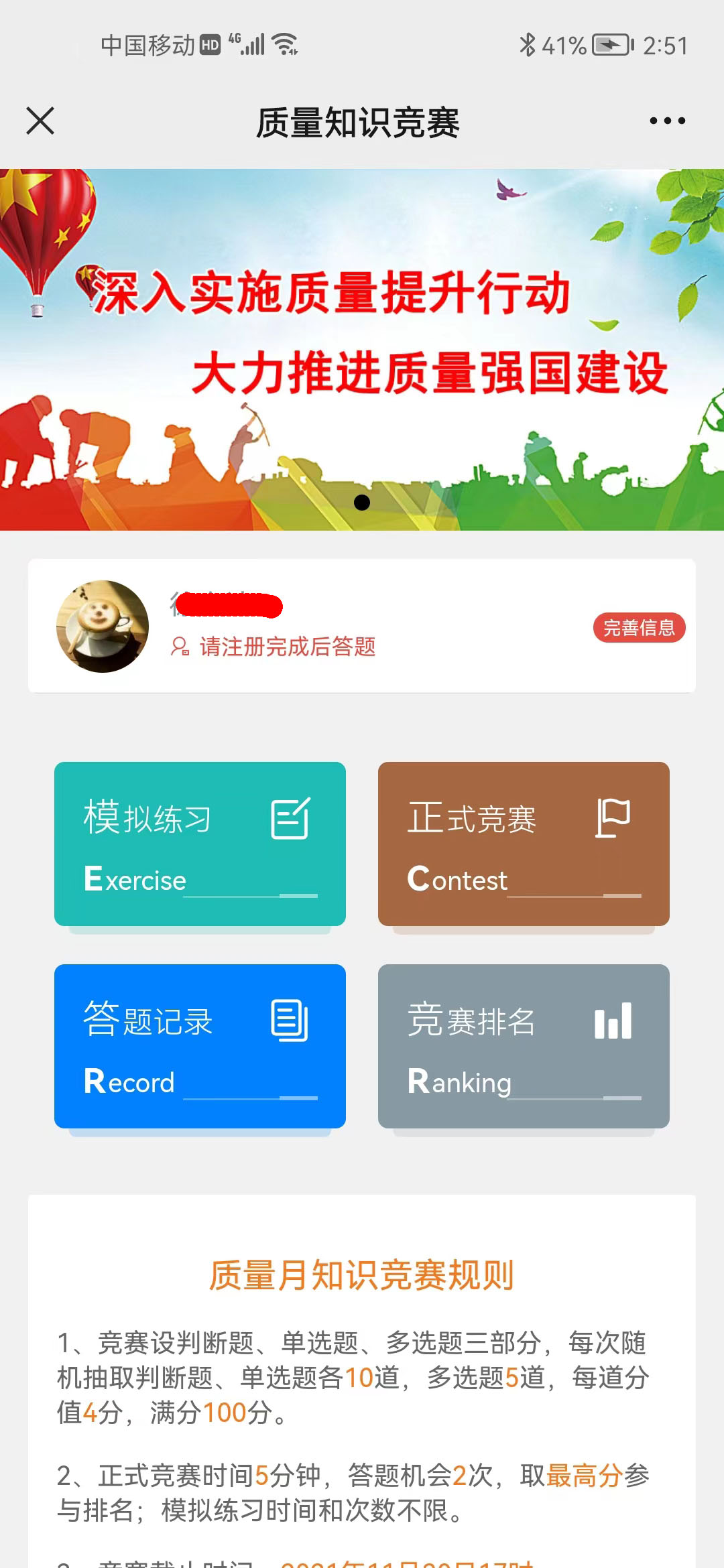Screen dimensions: 724x1568
Task: Start 正式竞赛 Contest
Action: coord(524,844)
